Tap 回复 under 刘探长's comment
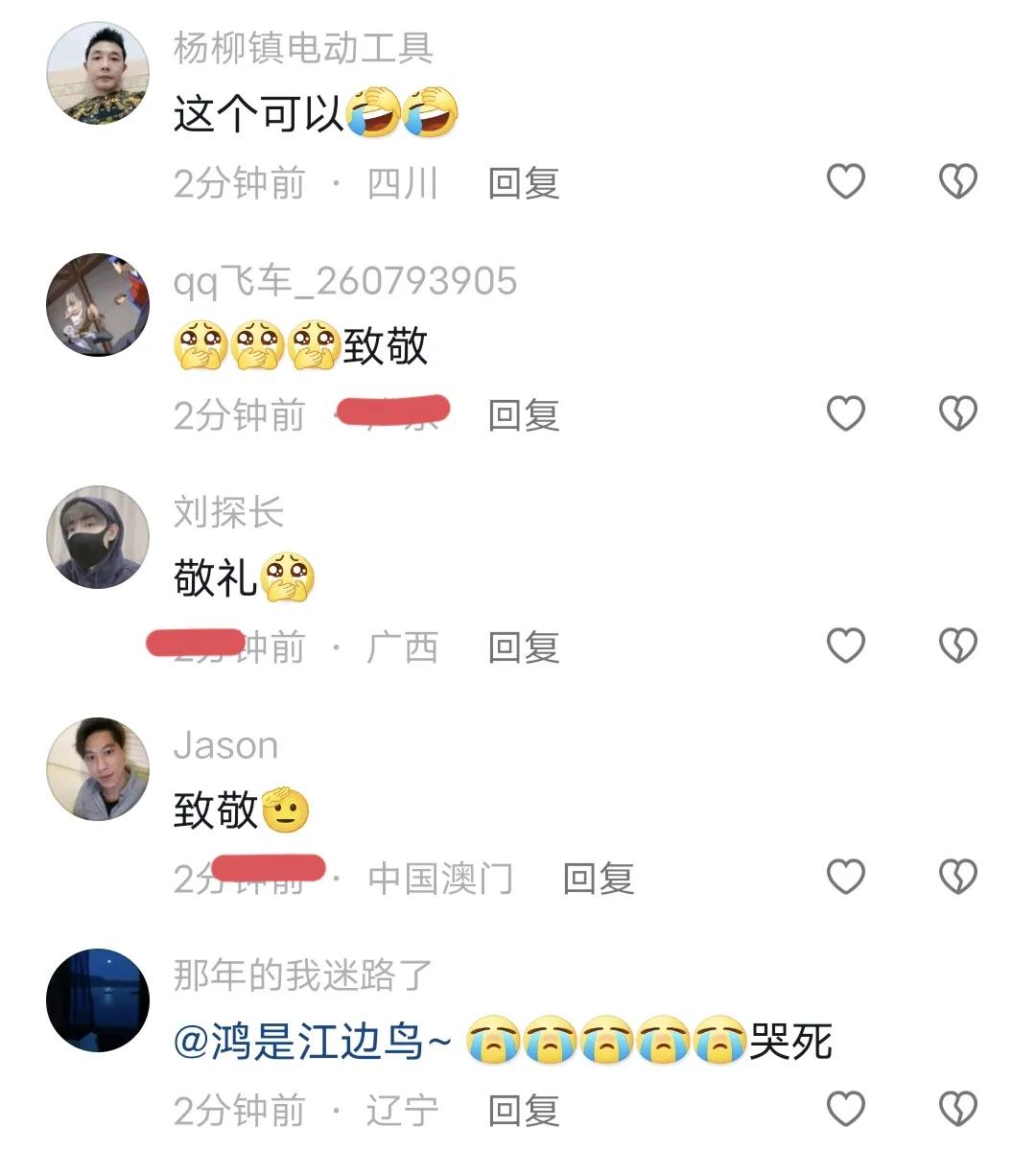The image size is (1036, 1151). coord(523,646)
